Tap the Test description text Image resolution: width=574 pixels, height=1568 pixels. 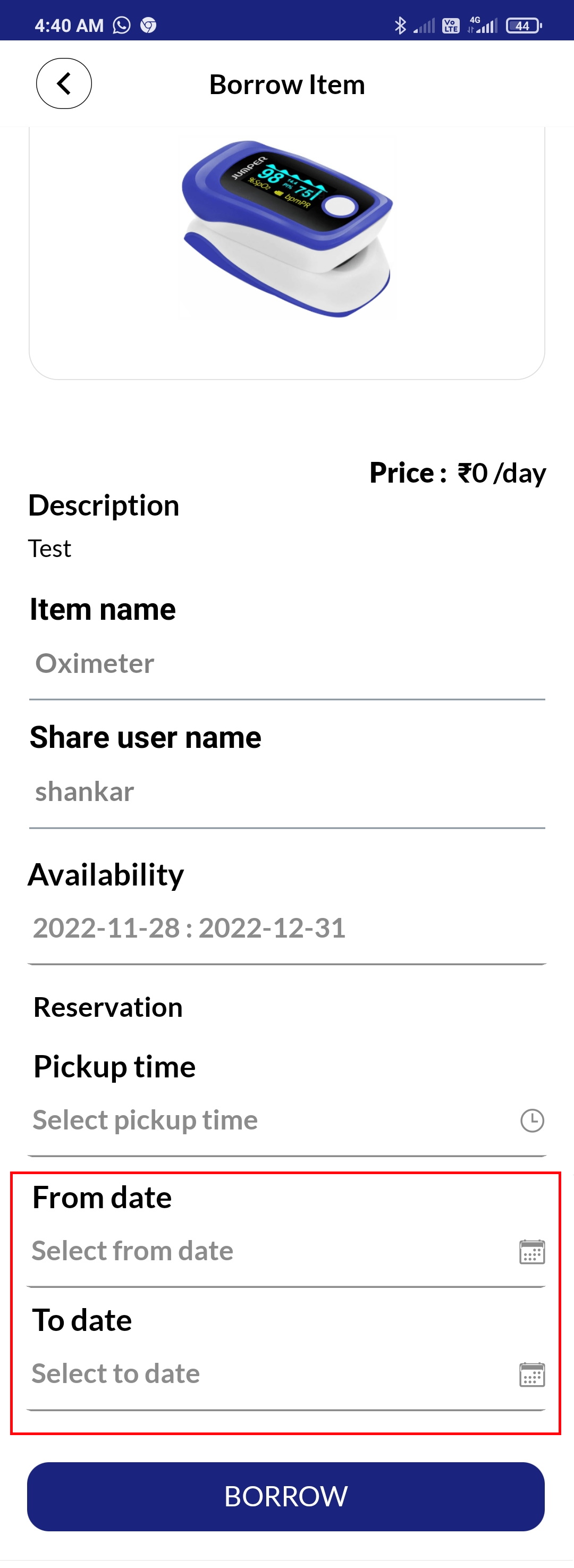[50, 548]
